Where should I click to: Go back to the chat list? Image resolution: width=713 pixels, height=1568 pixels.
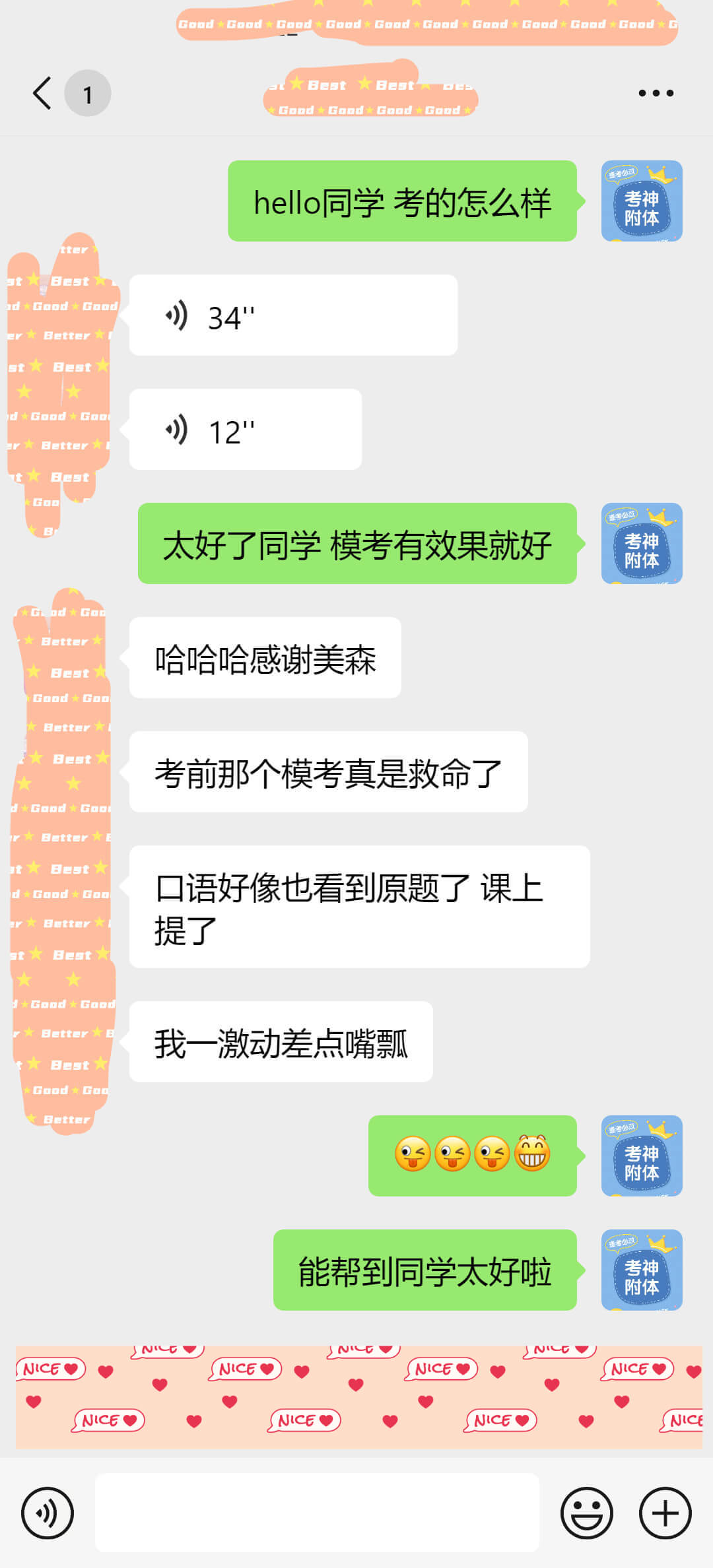(42, 93)
